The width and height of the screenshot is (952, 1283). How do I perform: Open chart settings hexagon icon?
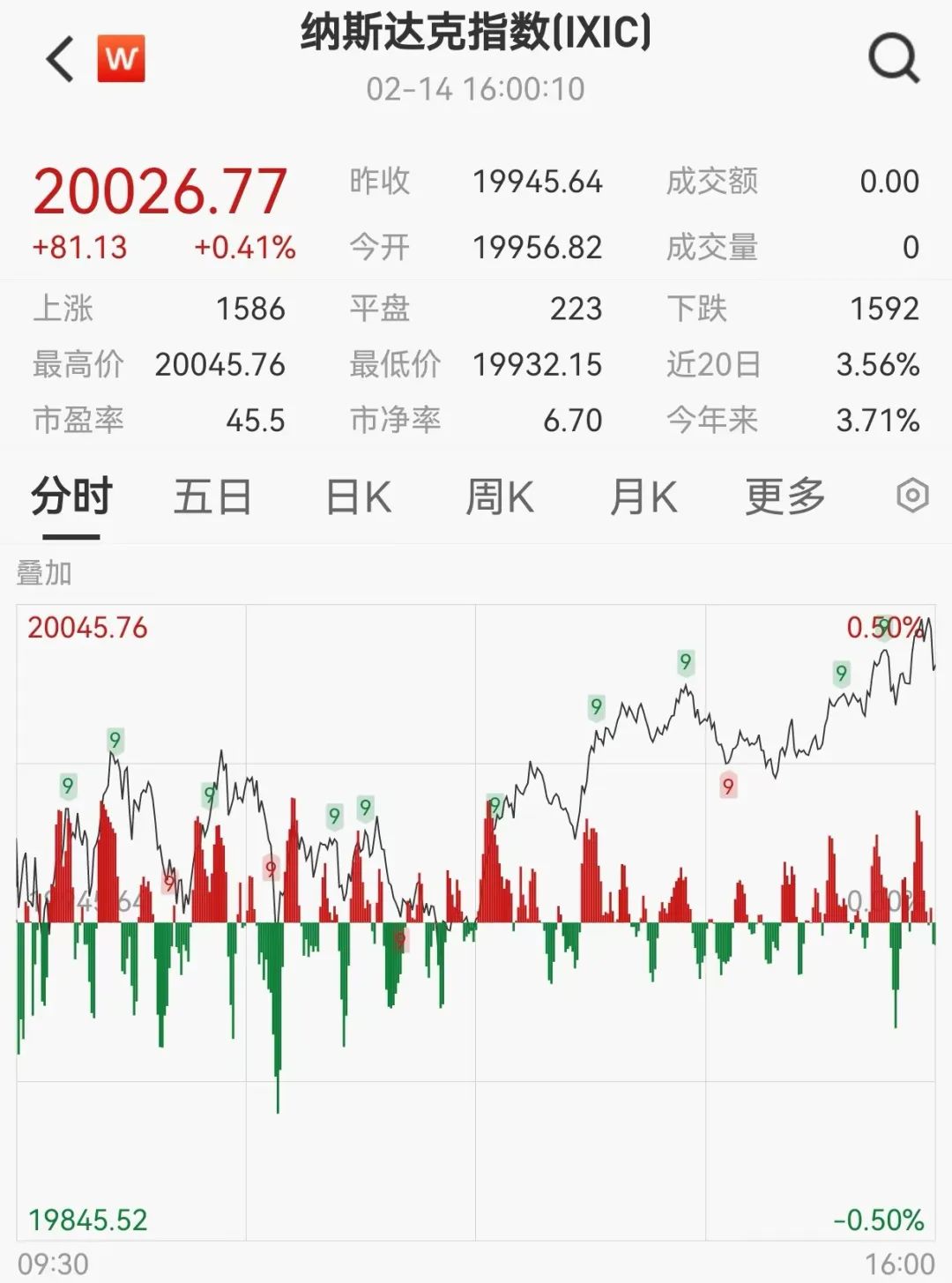[912, 496]
